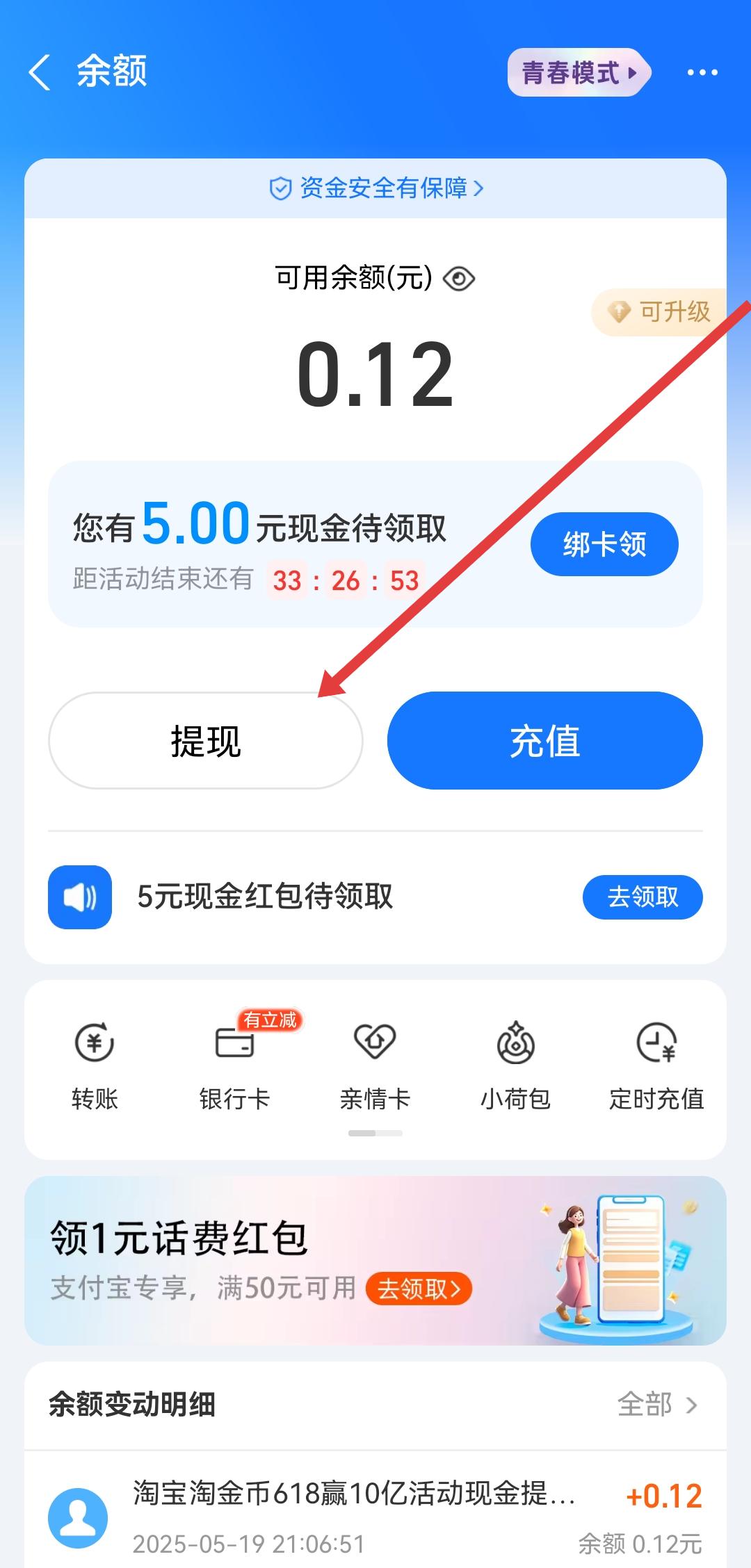Open the 淘宝淘金币618 transaction record
Image resolution: width=751 pixels, height=1568 pixels.
[x=375, y=1517]
